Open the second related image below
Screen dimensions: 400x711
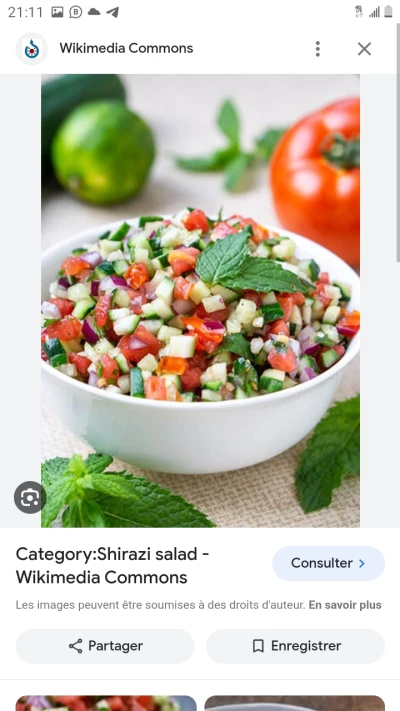(295, 703)
